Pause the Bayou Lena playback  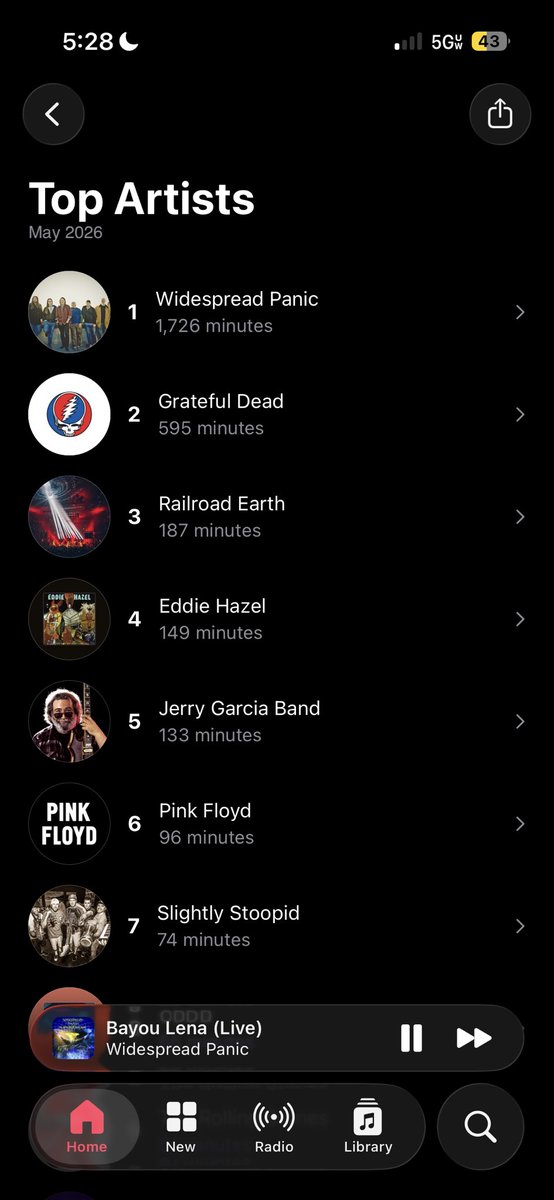click(412, 1038)
